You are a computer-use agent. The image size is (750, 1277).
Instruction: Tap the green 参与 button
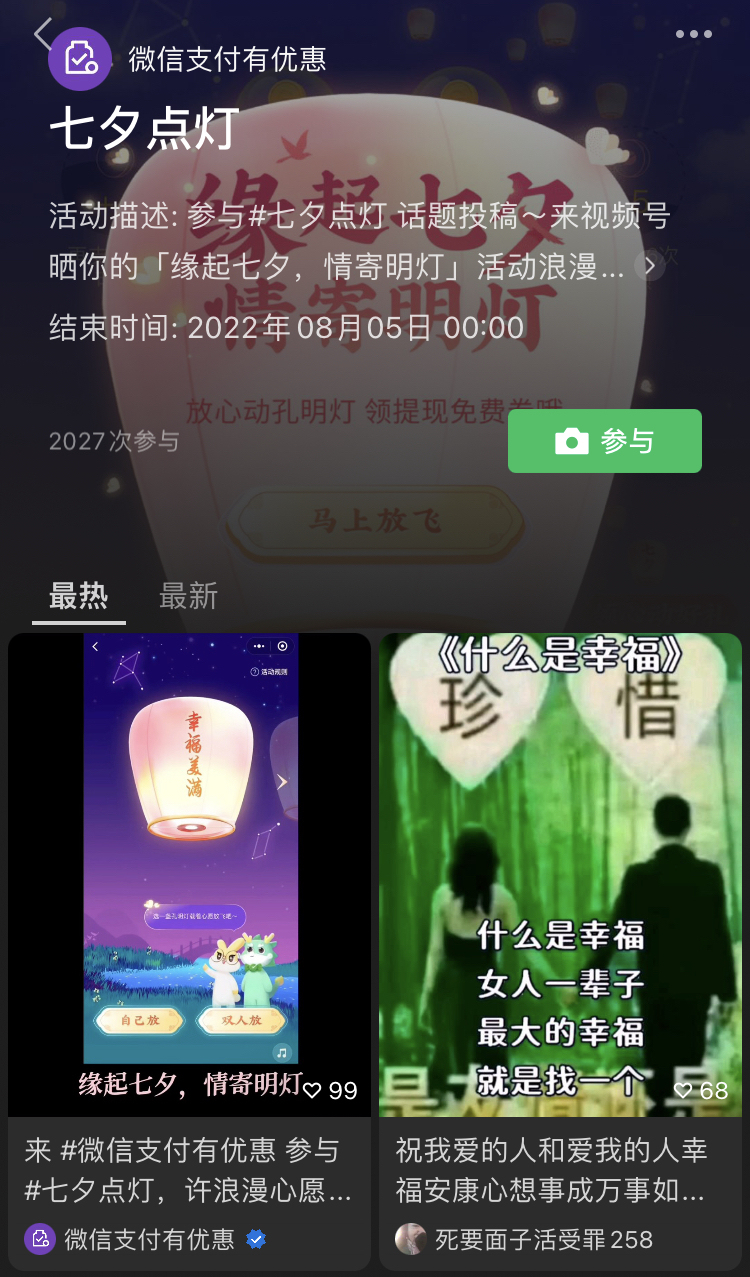pos(604,441)
